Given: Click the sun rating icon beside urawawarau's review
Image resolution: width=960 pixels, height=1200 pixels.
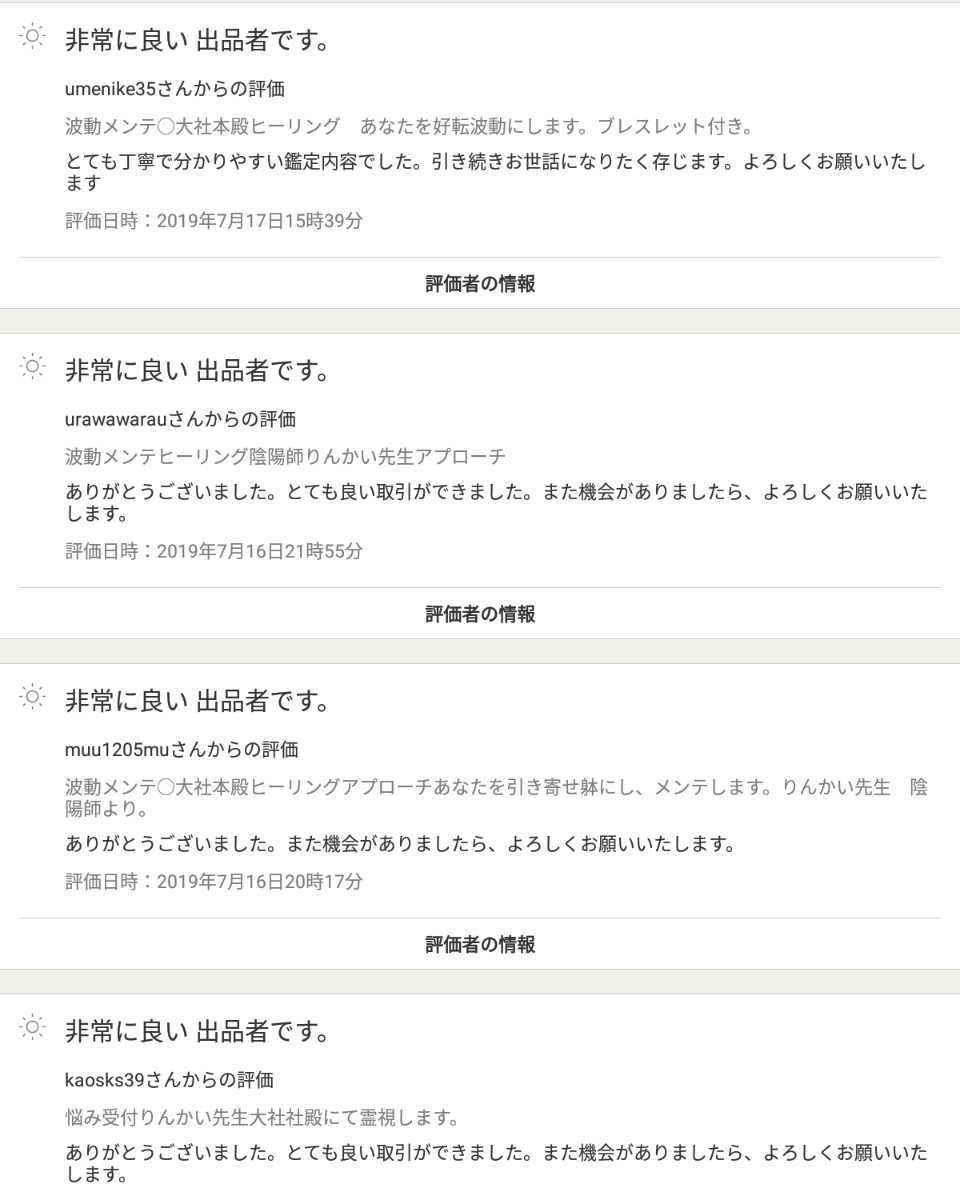Looking at the screenshot, I should point(31,366).
